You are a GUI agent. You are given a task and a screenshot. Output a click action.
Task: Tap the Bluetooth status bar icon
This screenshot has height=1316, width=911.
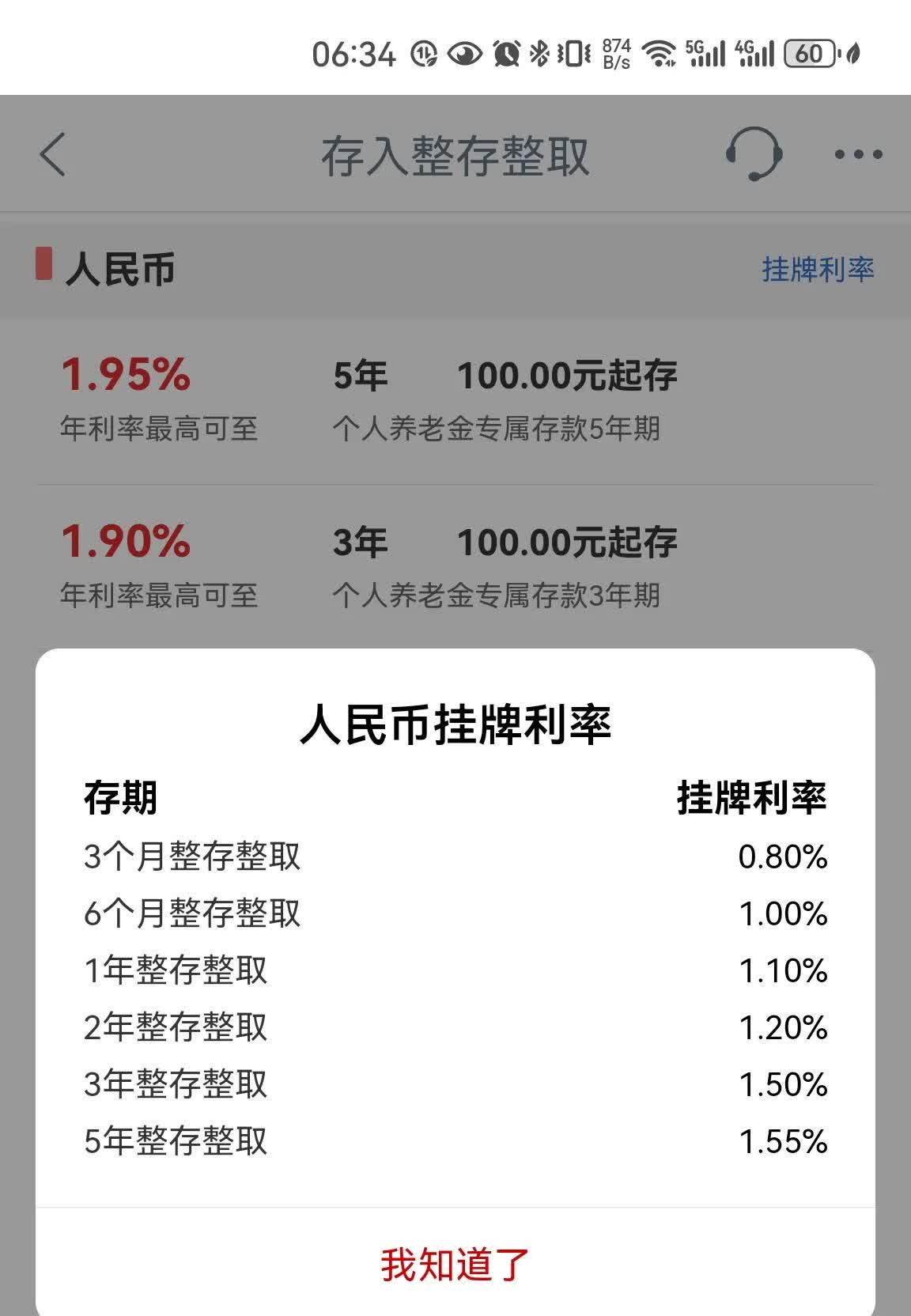(x=539, y=54)
